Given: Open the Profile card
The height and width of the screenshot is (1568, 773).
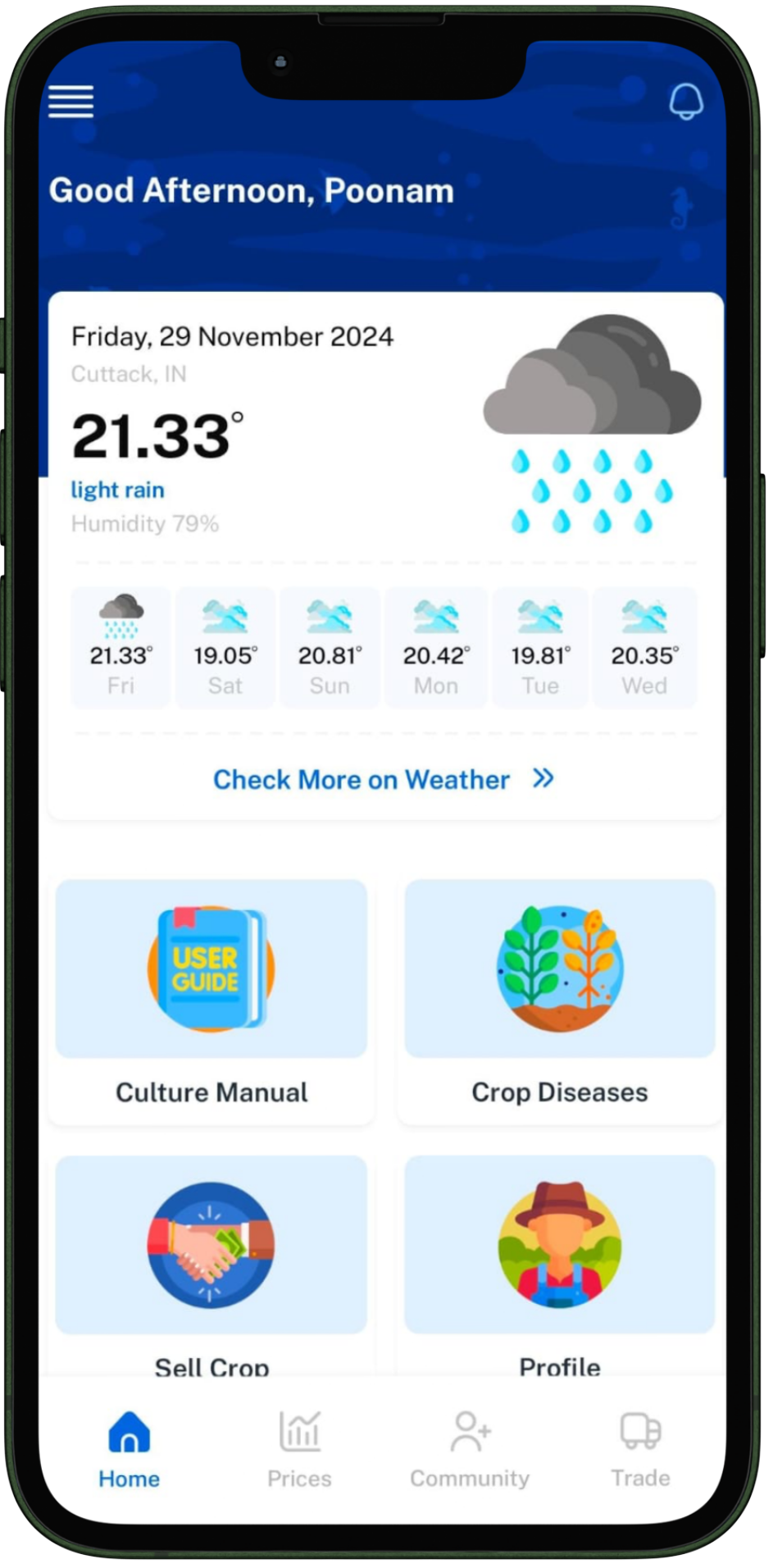Looking at the screenshot, I should 560,1263.
